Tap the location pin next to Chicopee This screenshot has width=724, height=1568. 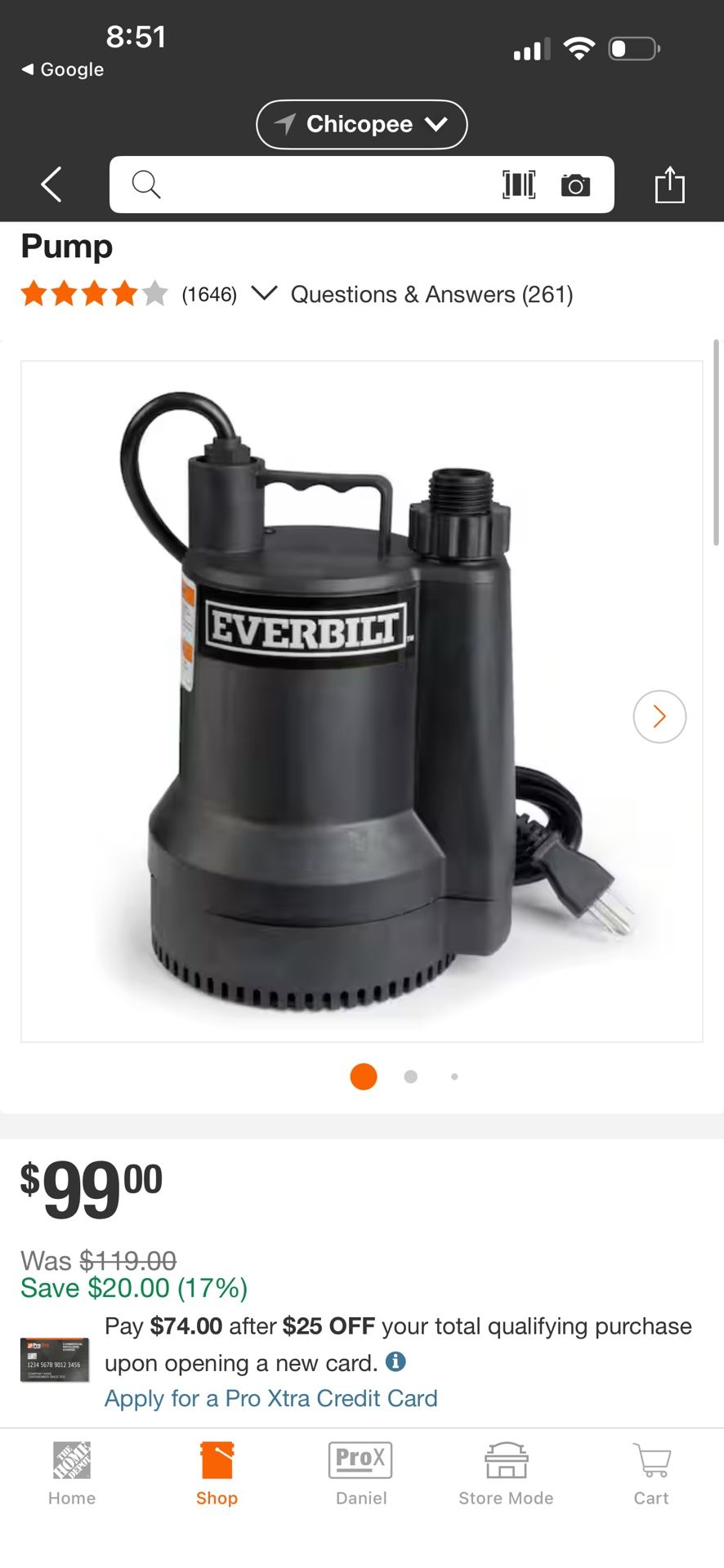coord(284,123)
